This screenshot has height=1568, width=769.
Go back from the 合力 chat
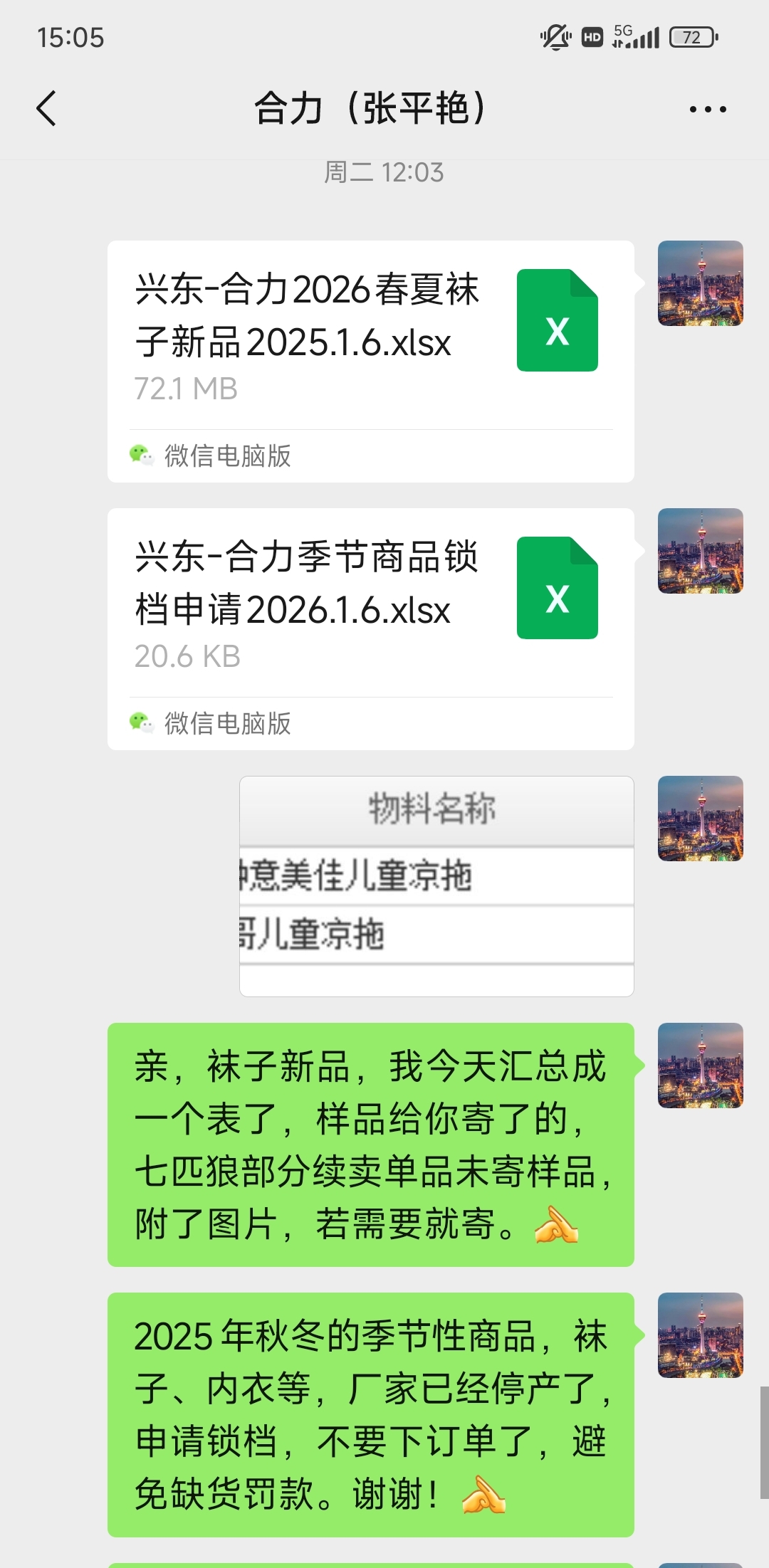click(47, 109)
